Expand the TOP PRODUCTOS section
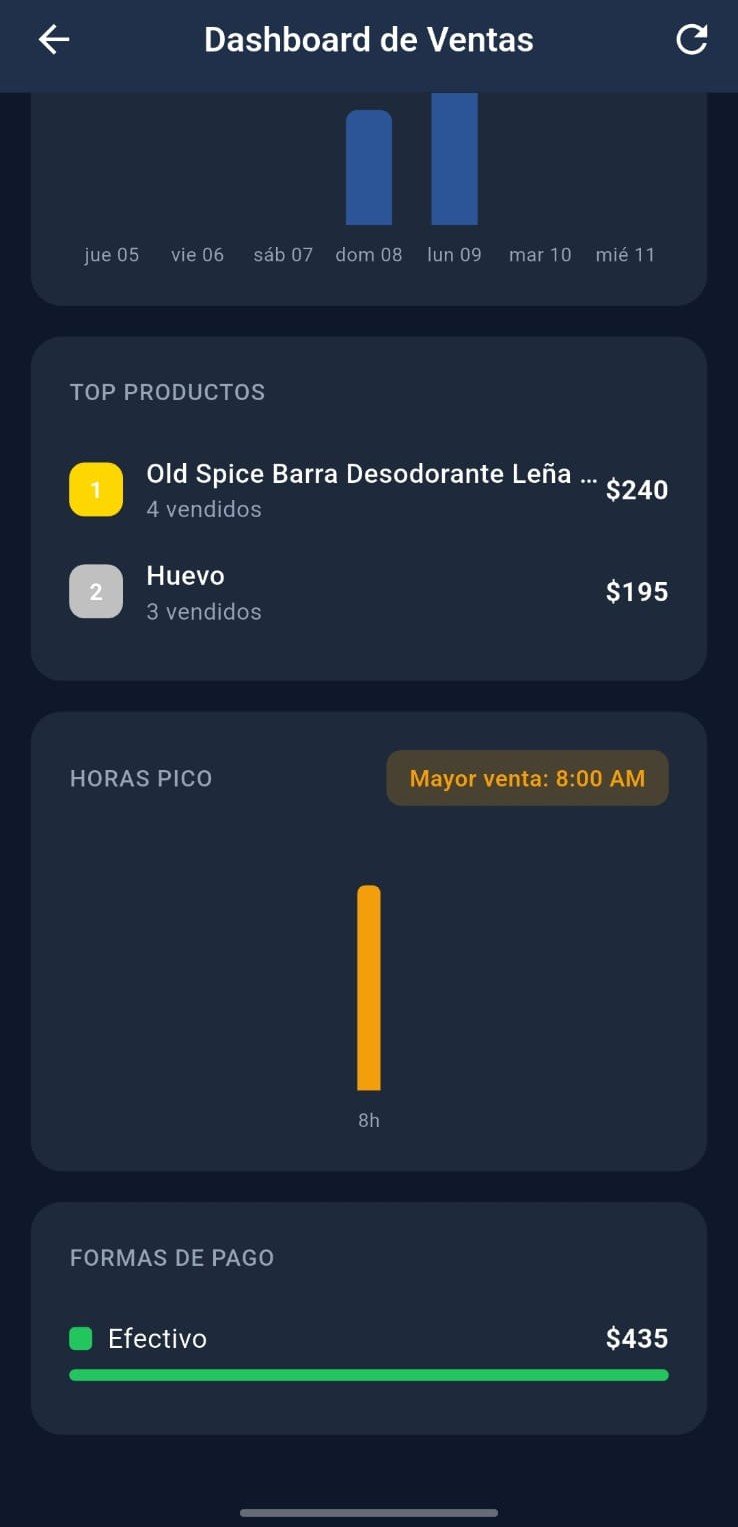The height and width of the screenshot is (1527, 738). point(167,392)
